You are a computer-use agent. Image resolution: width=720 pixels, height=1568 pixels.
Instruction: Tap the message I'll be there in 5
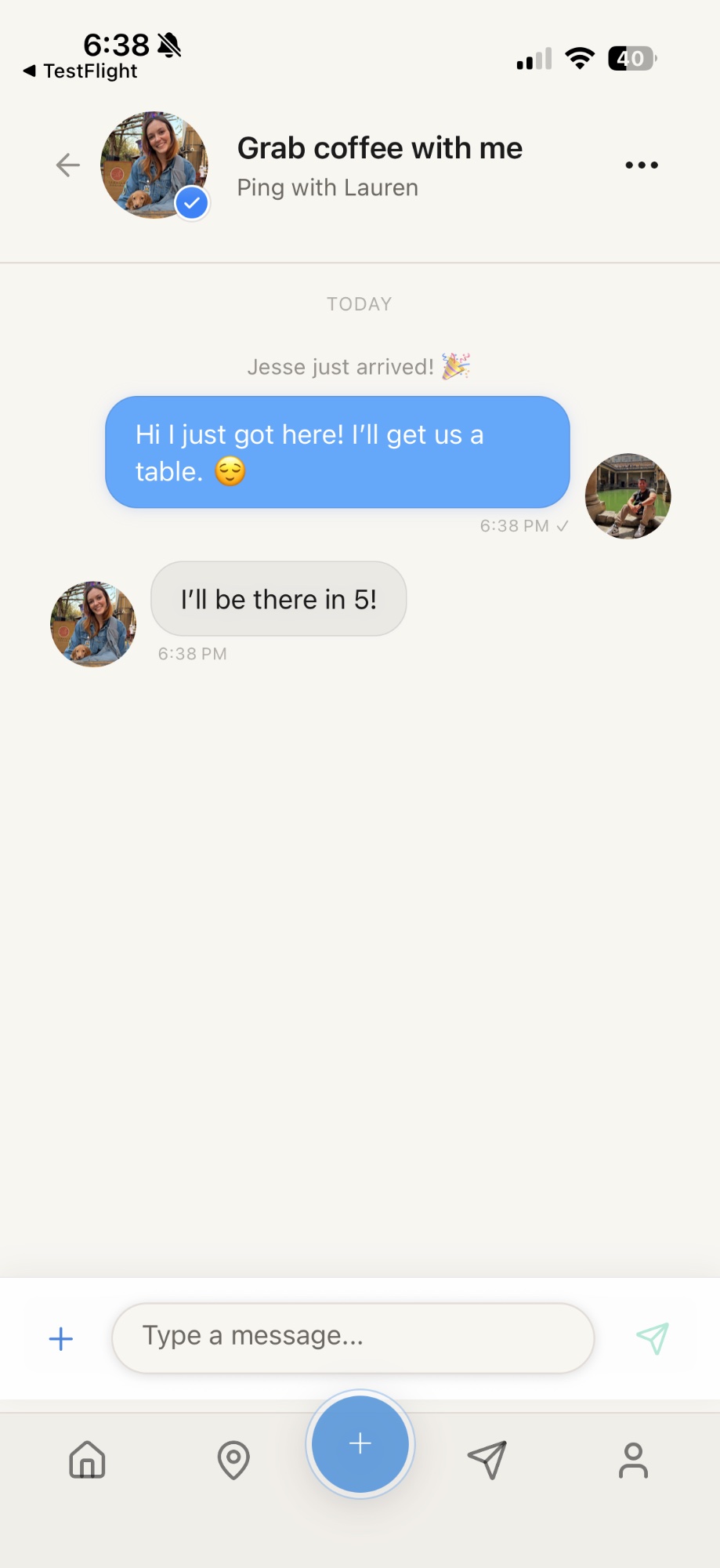pyautogui.click(x=278, y=599)
